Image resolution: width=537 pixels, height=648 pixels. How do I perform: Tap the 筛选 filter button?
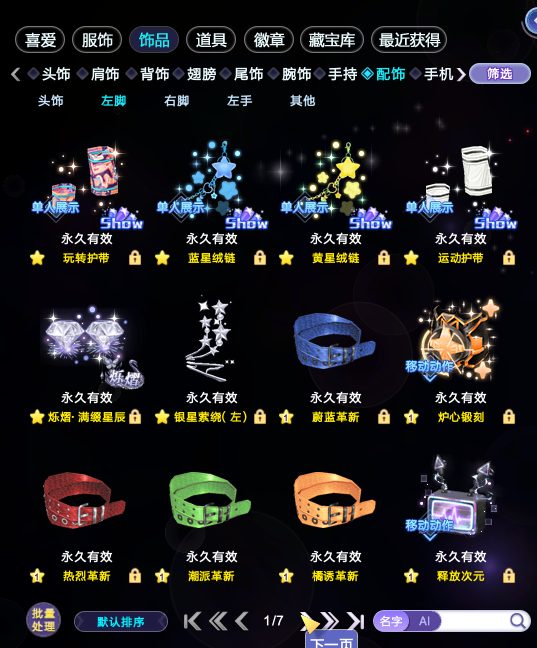click(x=500, y=74)
